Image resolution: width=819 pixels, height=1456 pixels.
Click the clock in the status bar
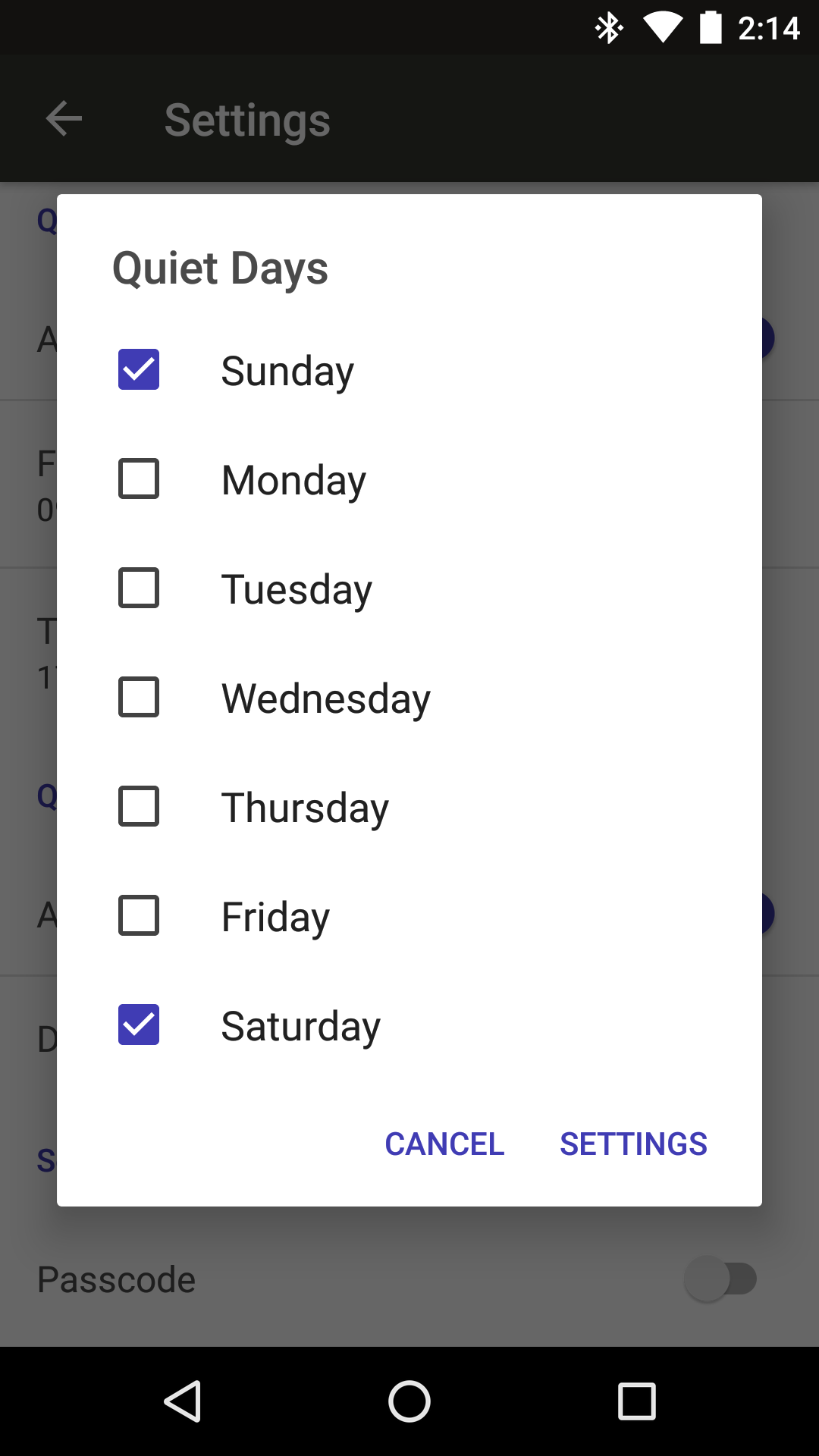tap(768, 27)
